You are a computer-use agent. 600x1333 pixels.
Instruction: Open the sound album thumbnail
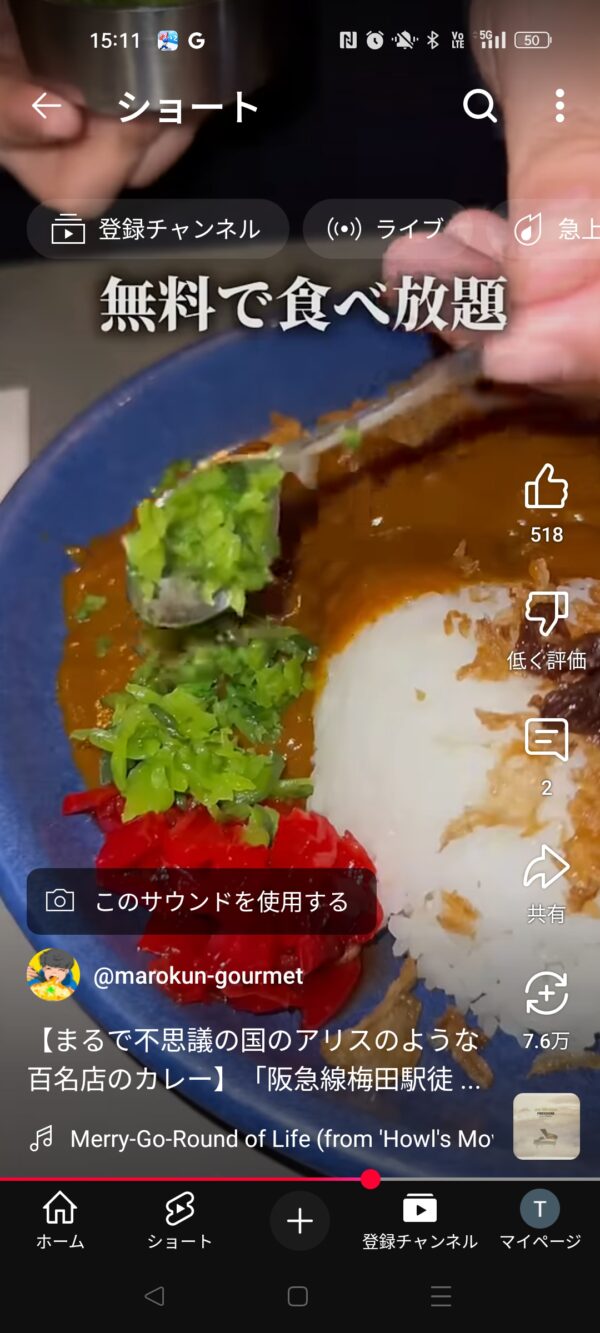(x=546, y=1126)
